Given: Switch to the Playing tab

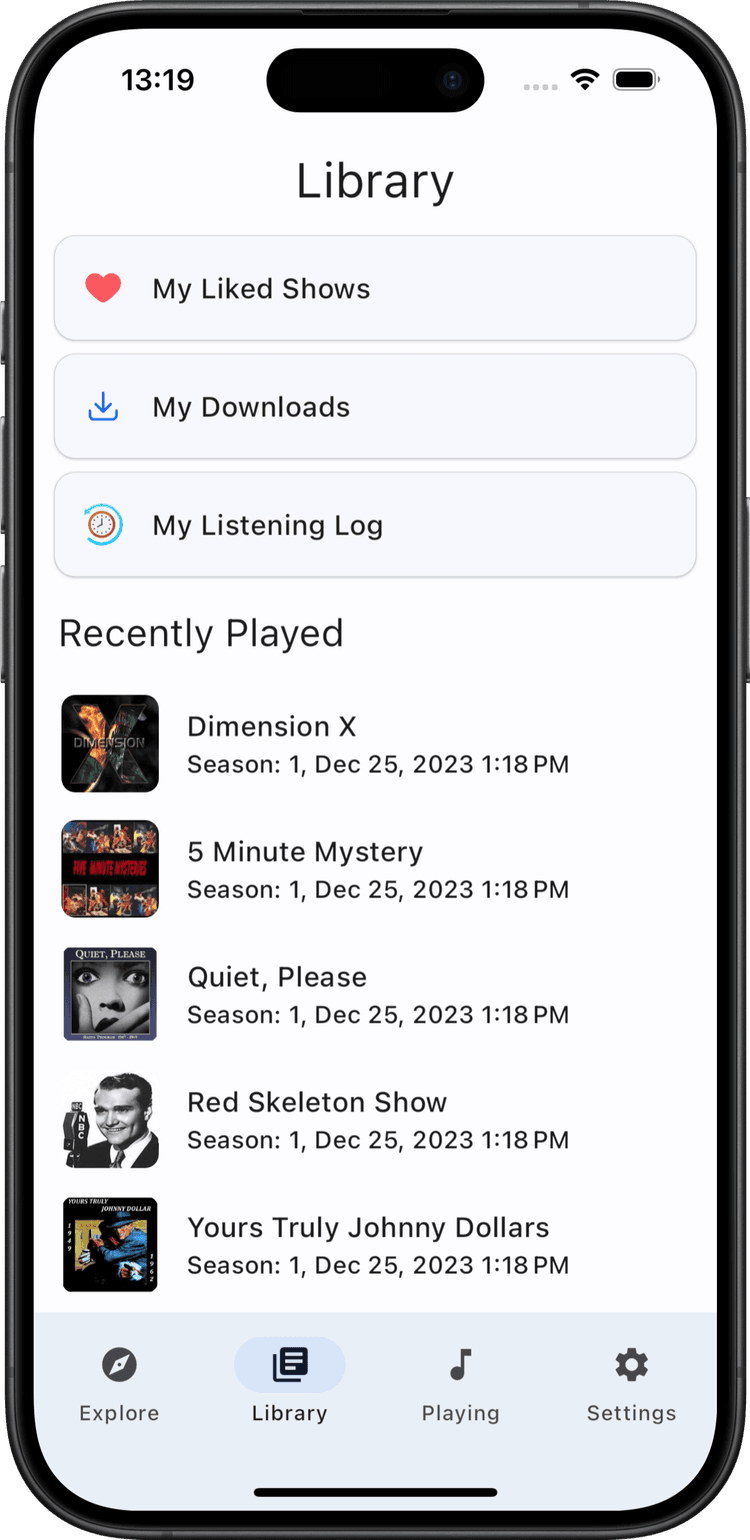Looking at the screenshot, I should [460, 1380].
